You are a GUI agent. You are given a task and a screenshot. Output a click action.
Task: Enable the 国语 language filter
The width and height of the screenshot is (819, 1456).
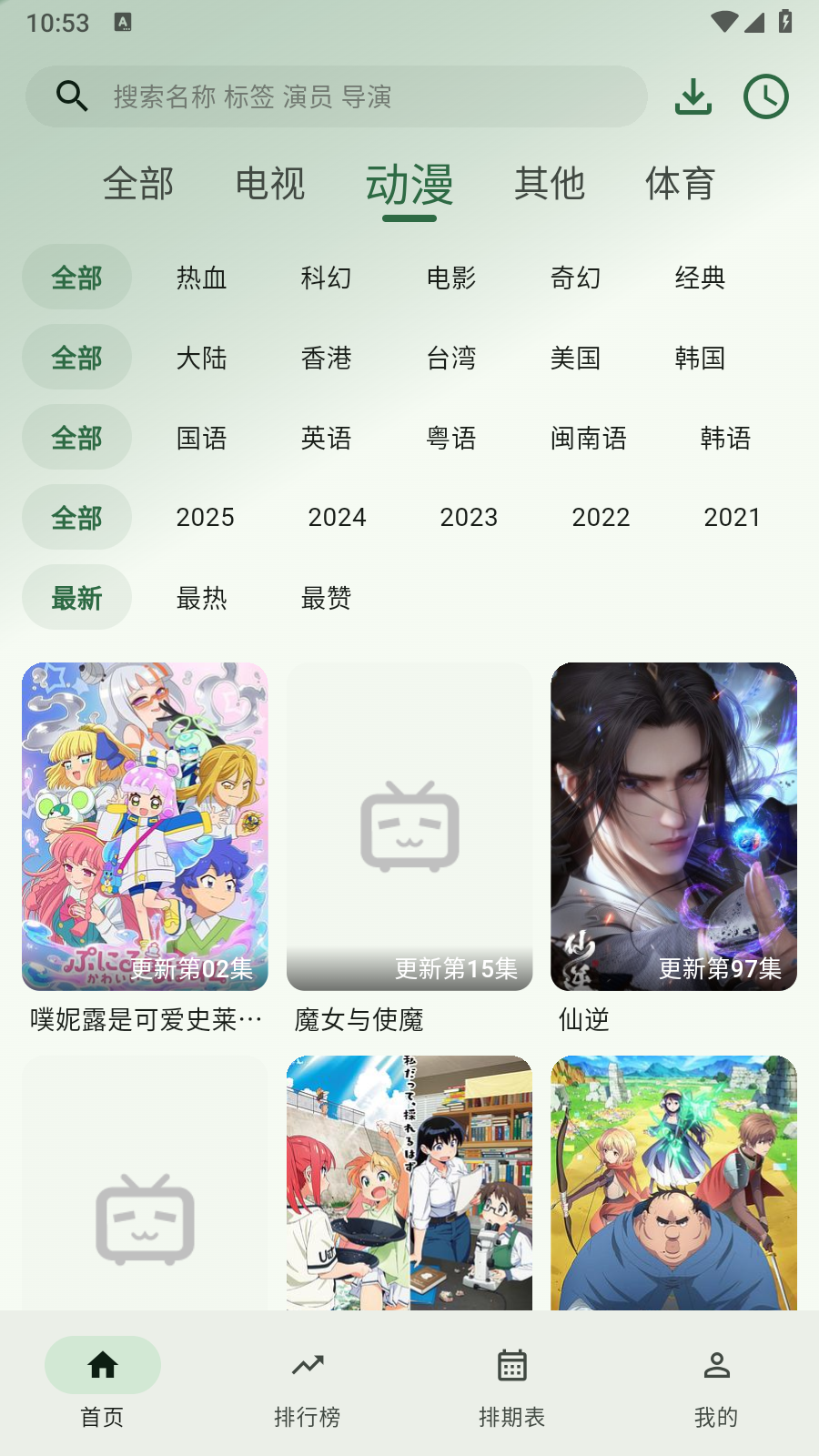(201, 438)
